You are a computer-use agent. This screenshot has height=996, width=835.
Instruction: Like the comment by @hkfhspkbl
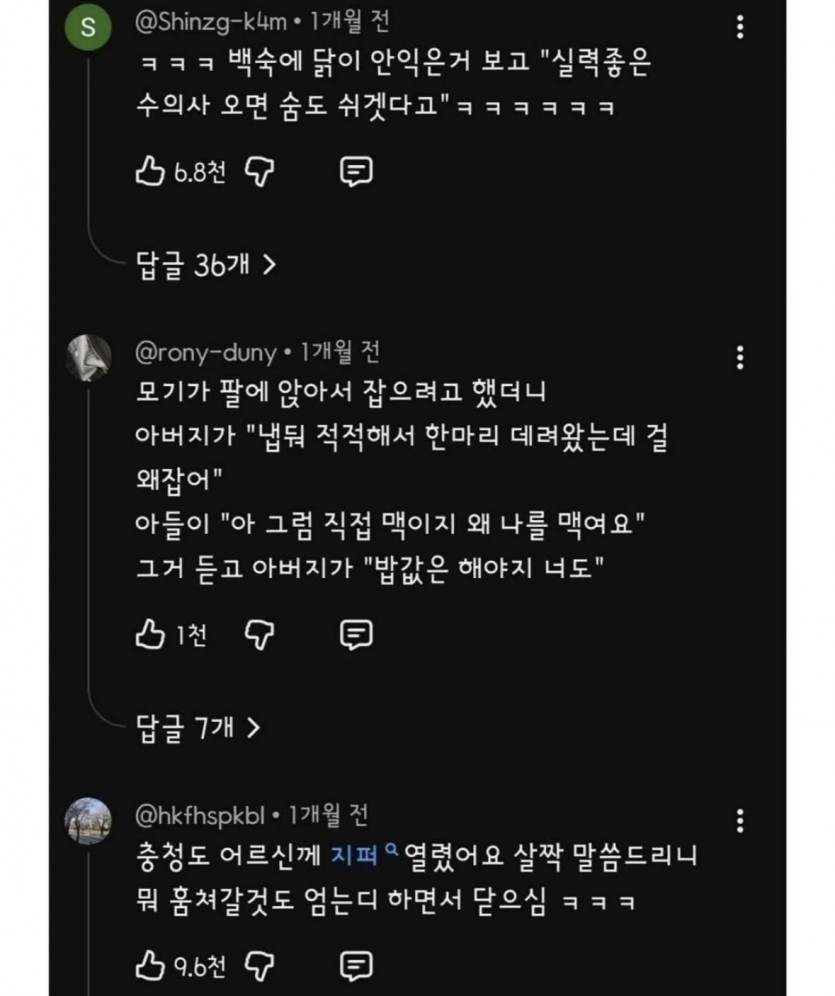pyautogui.click(x=149, y=966)
